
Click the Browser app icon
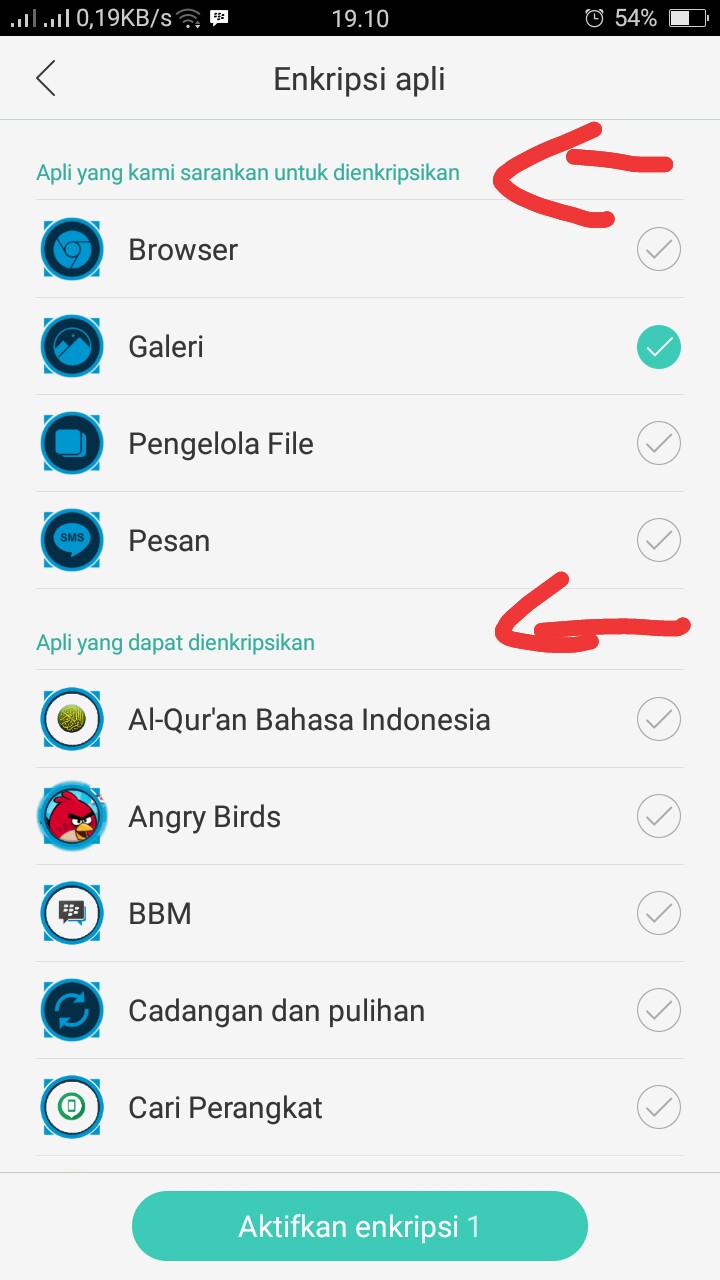coord(71,249)
